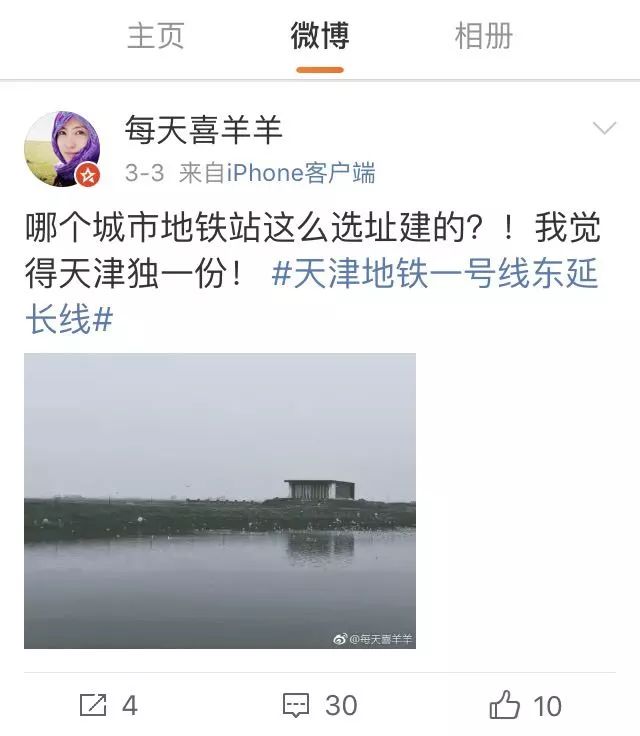
Task: Switch to the 主页 tab
Action: pos(156,37)
